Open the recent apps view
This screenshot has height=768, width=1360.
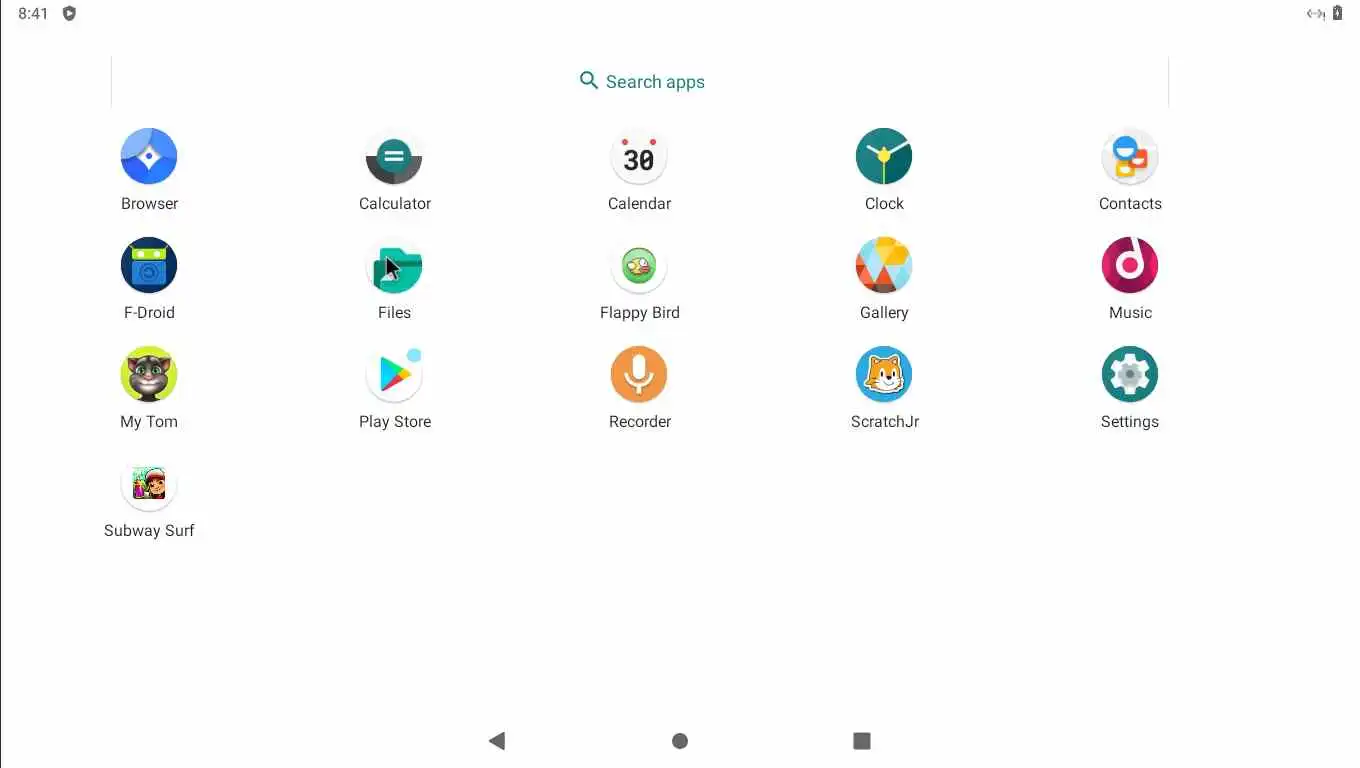pyautogui.click(x=862, y=741)
